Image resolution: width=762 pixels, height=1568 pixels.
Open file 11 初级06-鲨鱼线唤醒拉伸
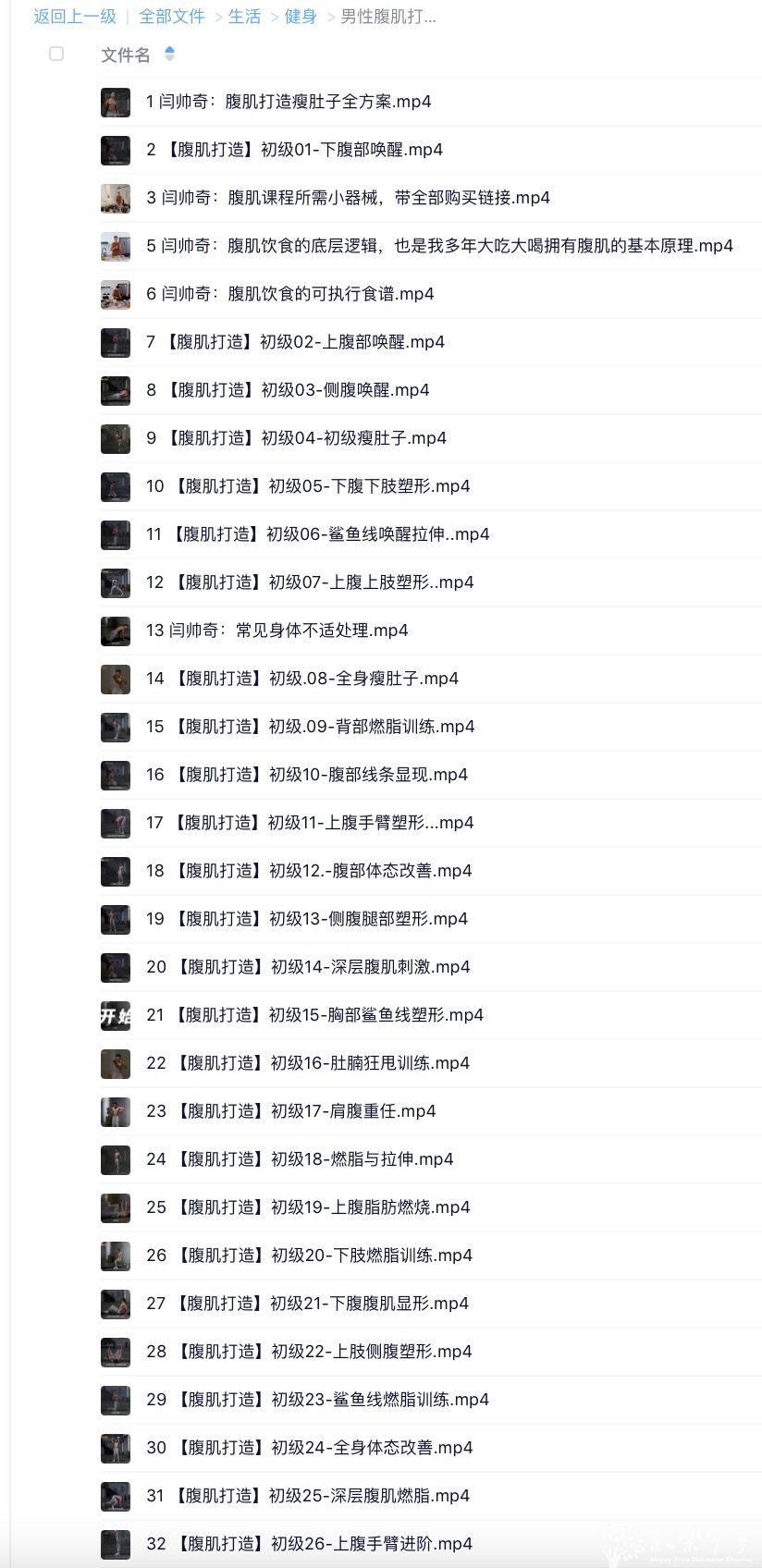pyautogui.click(x=317, y=534)
